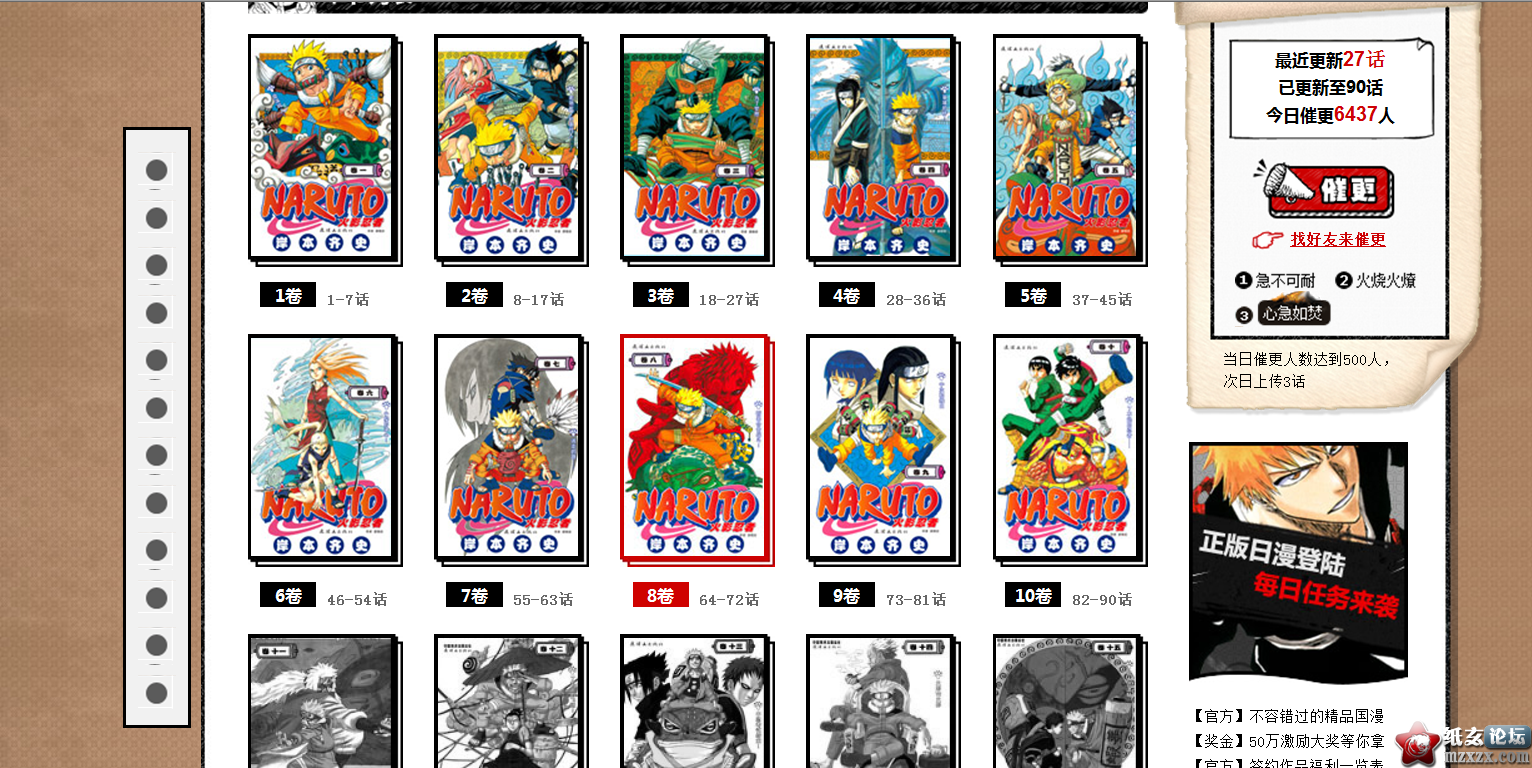Select option 心急如焚

tap(1292, 314)
